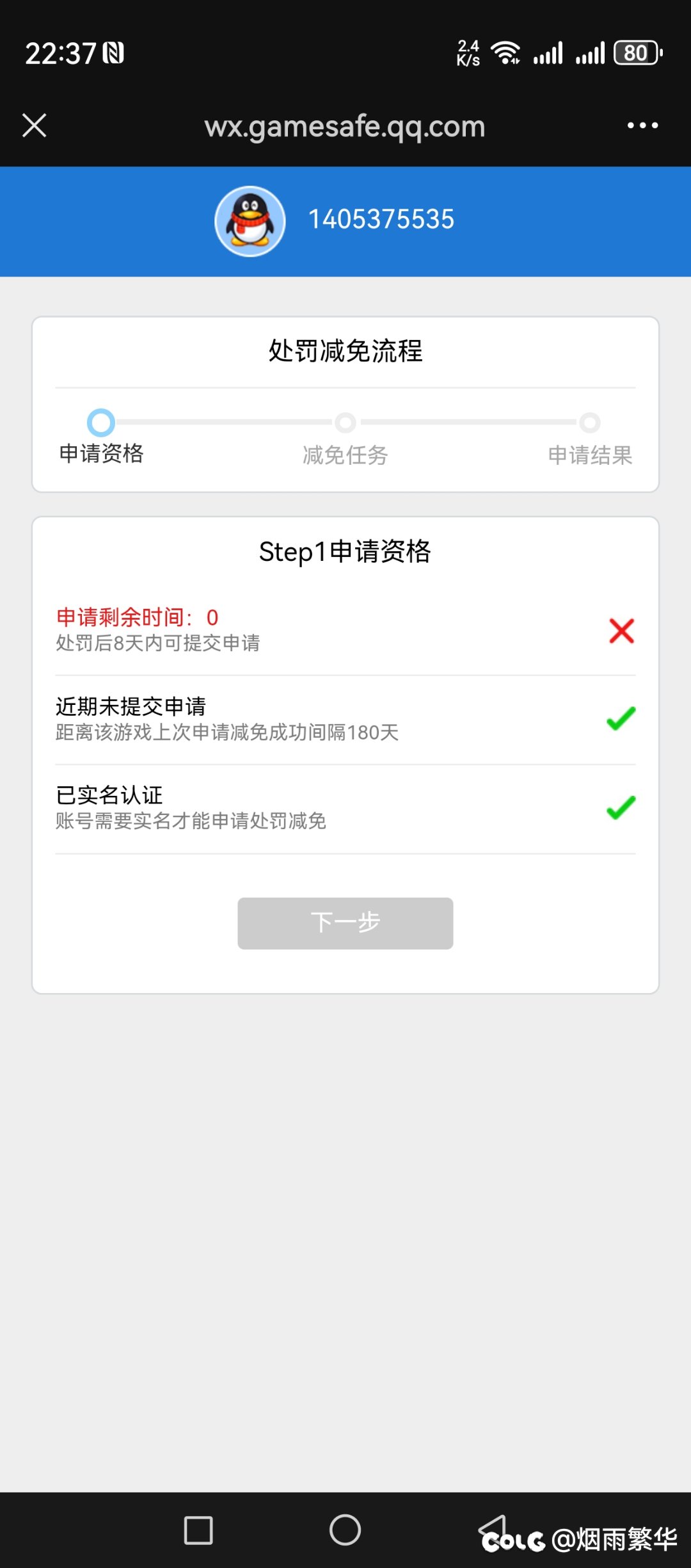The height and width of the screenshot is (1568, 691).
Task: Expand the 处罚减免流程 card
Action: click(x=345, y=352)
